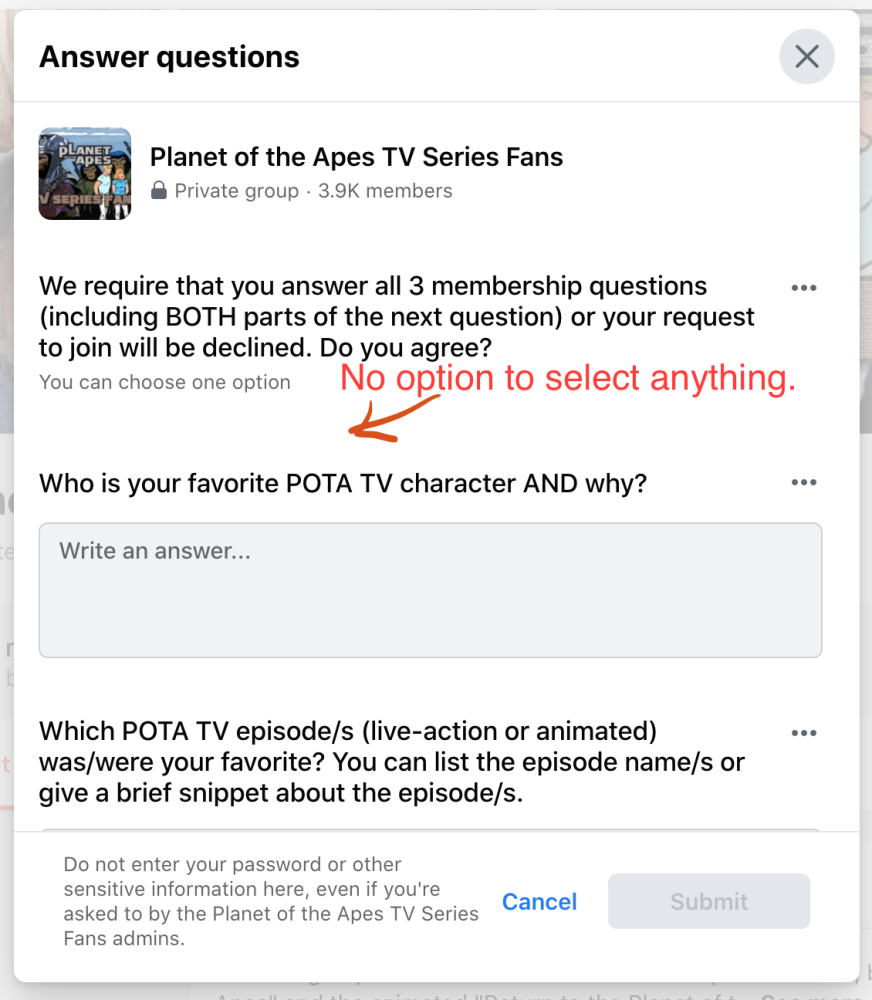Submit the membership answers
872x1000 pixels.
pos(708,901)
